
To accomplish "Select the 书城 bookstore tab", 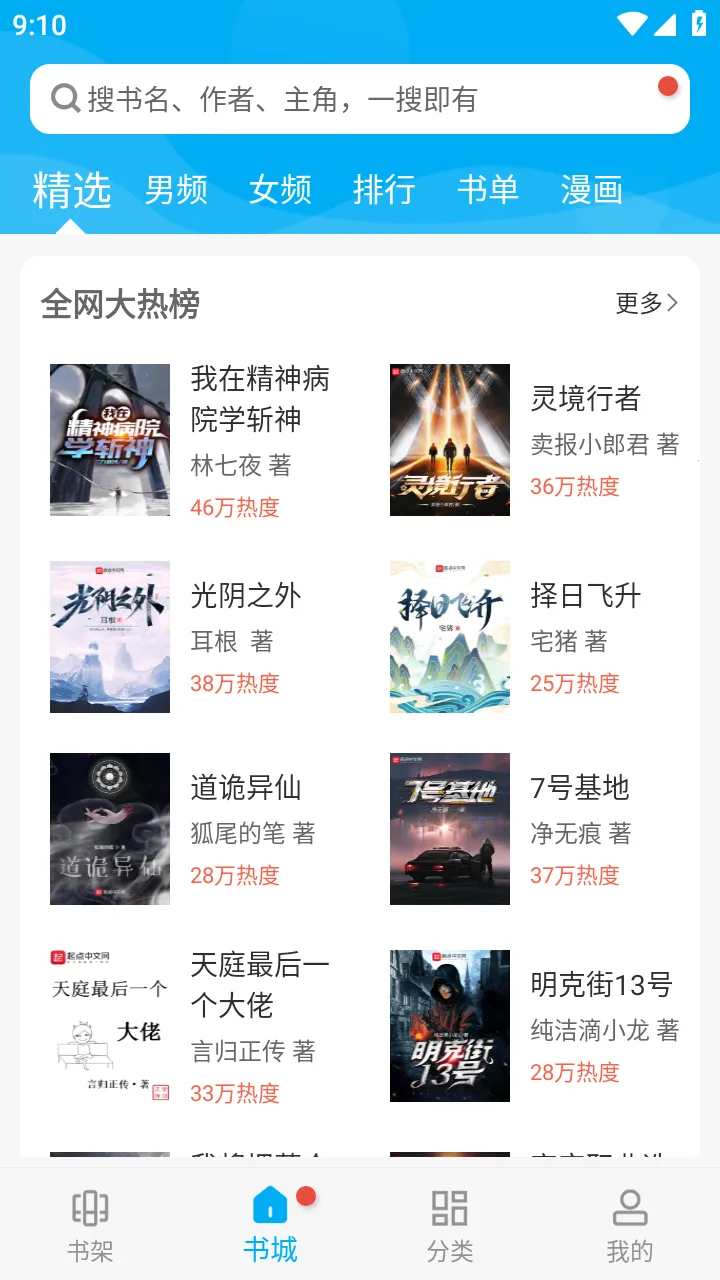I will click(270, 1225).
